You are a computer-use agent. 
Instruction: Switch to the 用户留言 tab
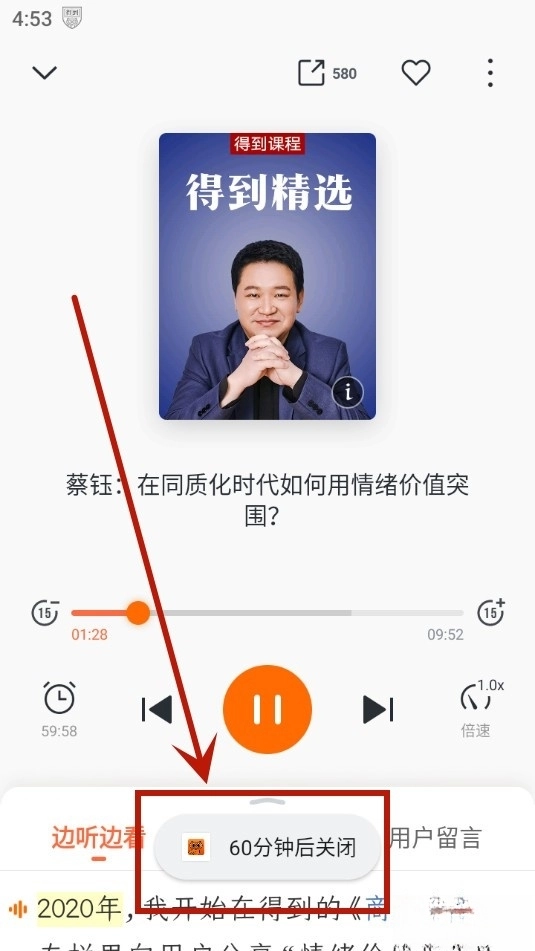click(435, 838)
